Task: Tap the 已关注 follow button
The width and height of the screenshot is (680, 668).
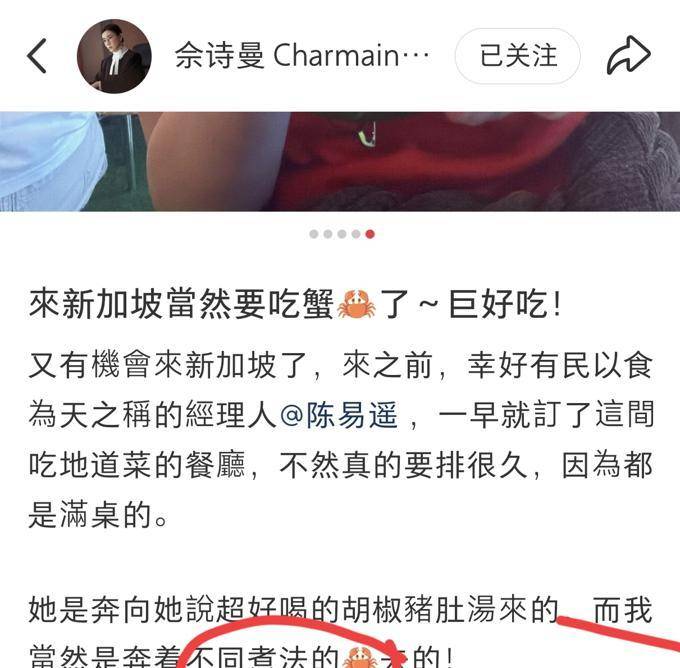Action: click(518, 56)
